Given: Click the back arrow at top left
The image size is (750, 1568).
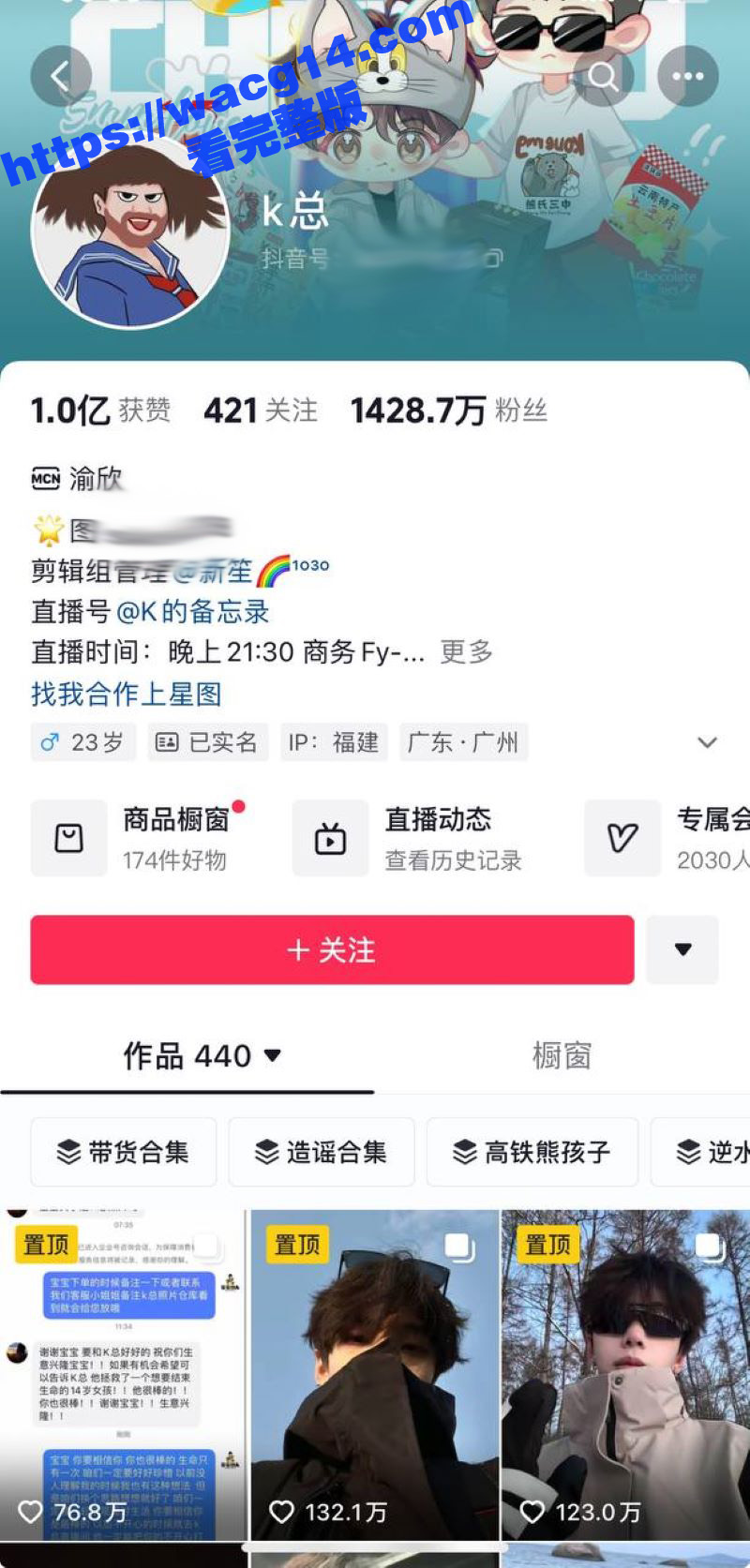Looking at the screenshot, I should click(x=62, y=76).
